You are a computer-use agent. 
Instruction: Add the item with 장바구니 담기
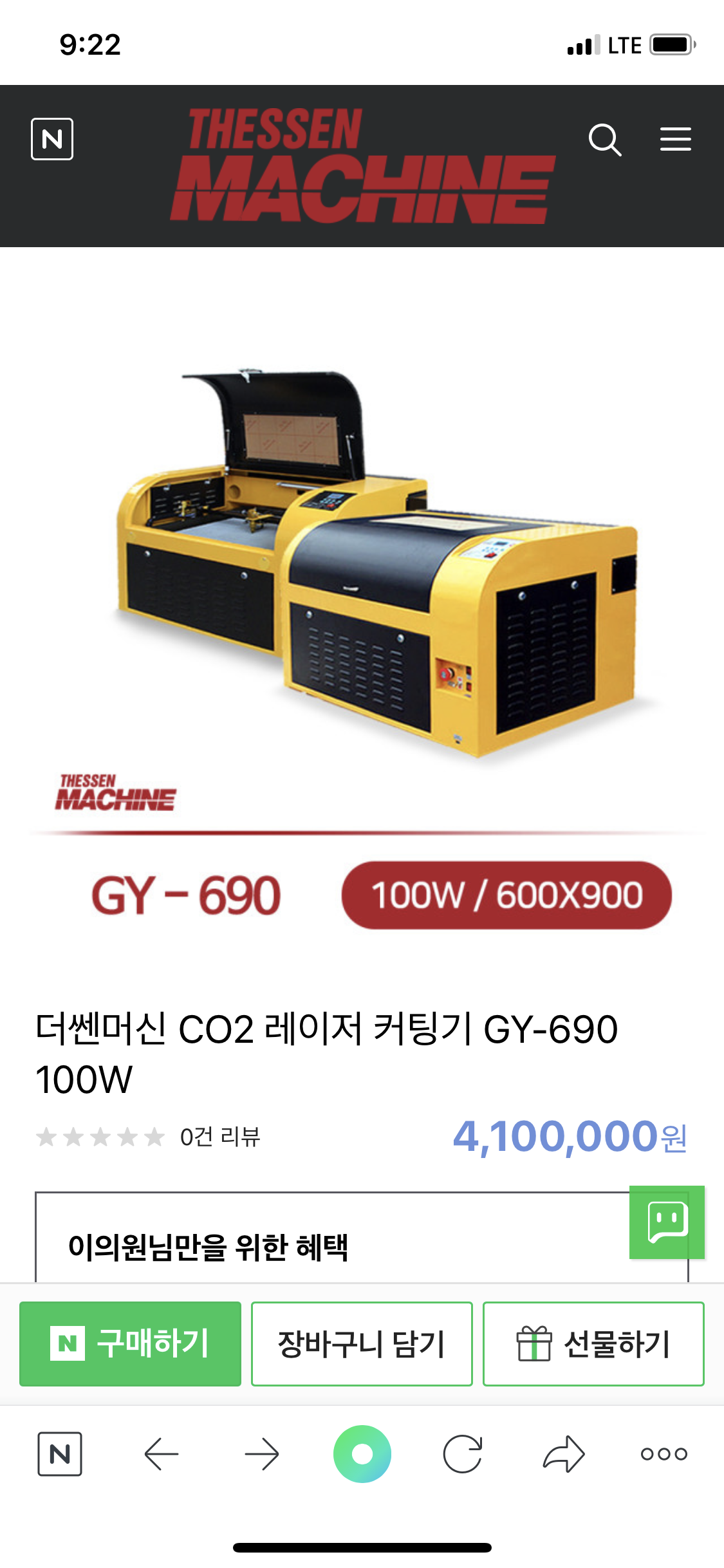pyautogui.click(x=362, y=1343)
